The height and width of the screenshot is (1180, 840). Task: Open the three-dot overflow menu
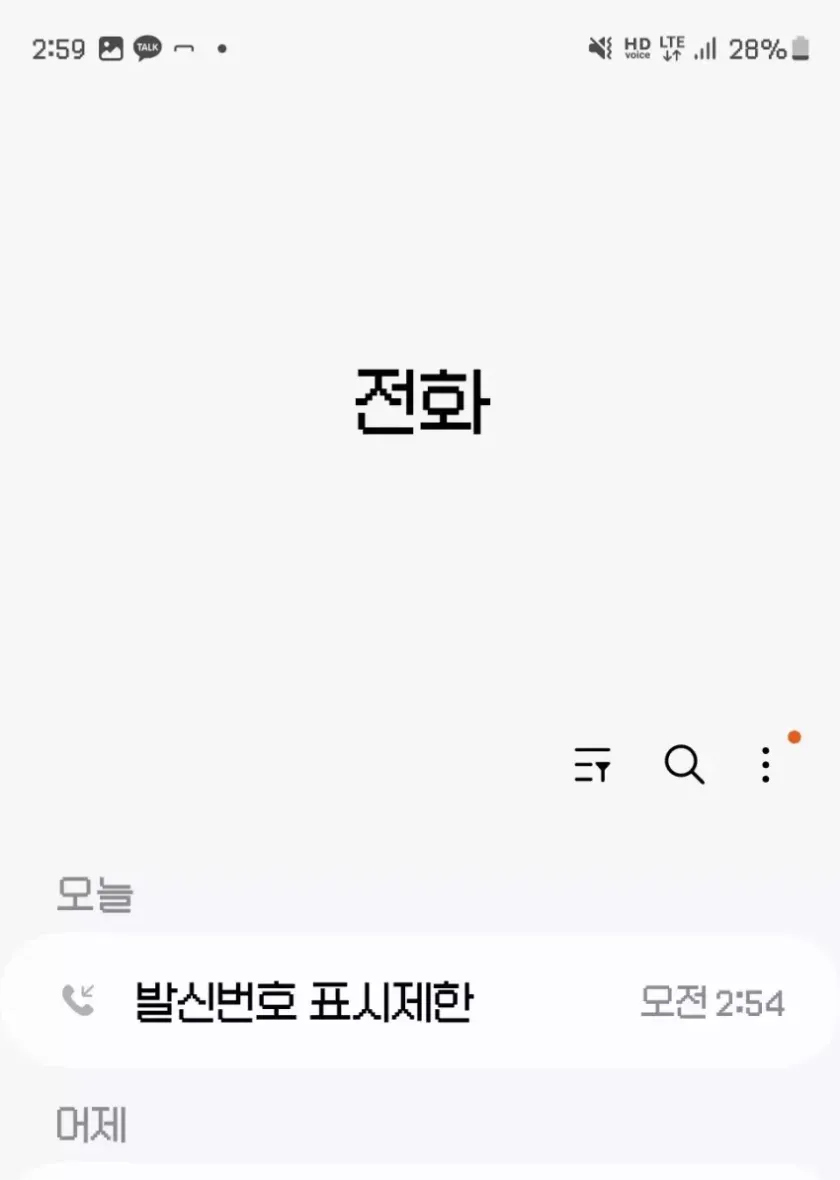pyautogui.click(x=766, y=765)
